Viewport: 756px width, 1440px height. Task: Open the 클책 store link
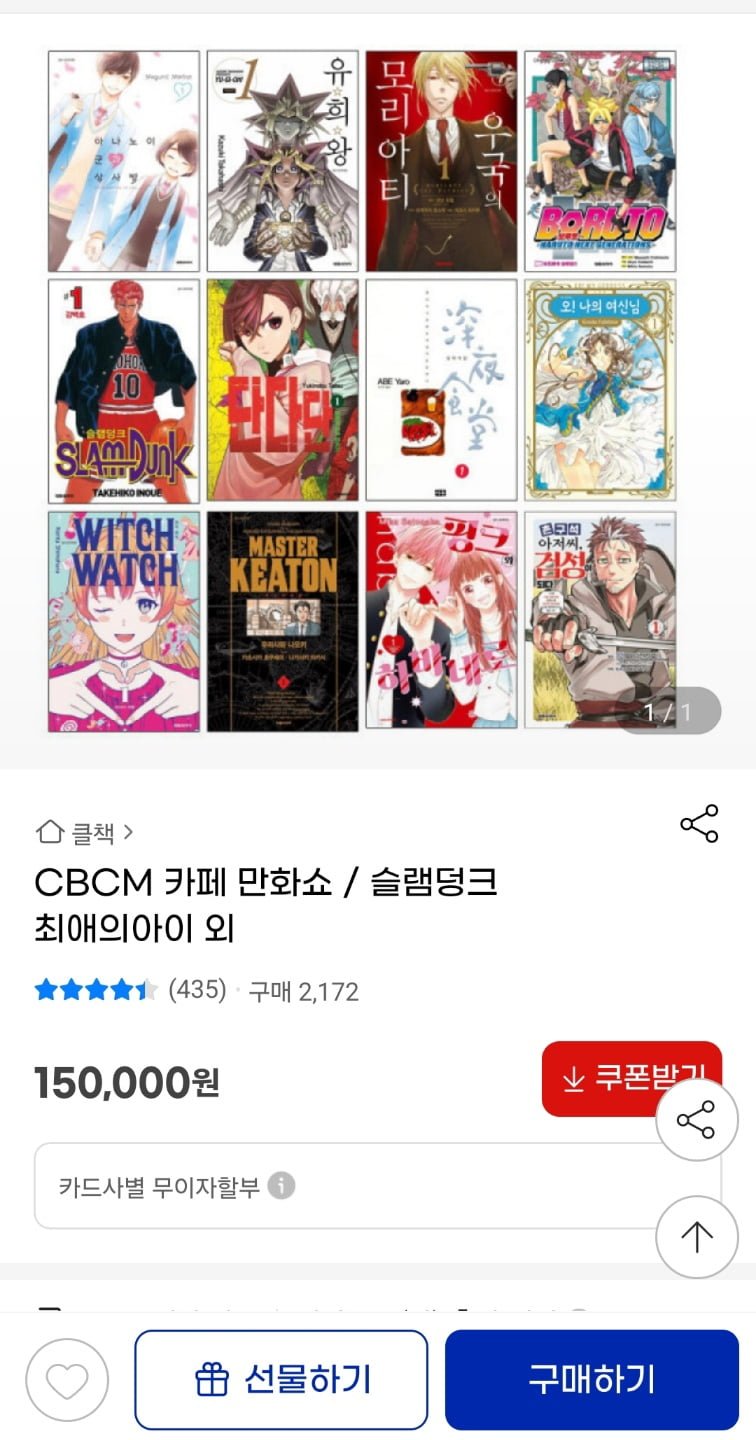[x=84, y=832]
